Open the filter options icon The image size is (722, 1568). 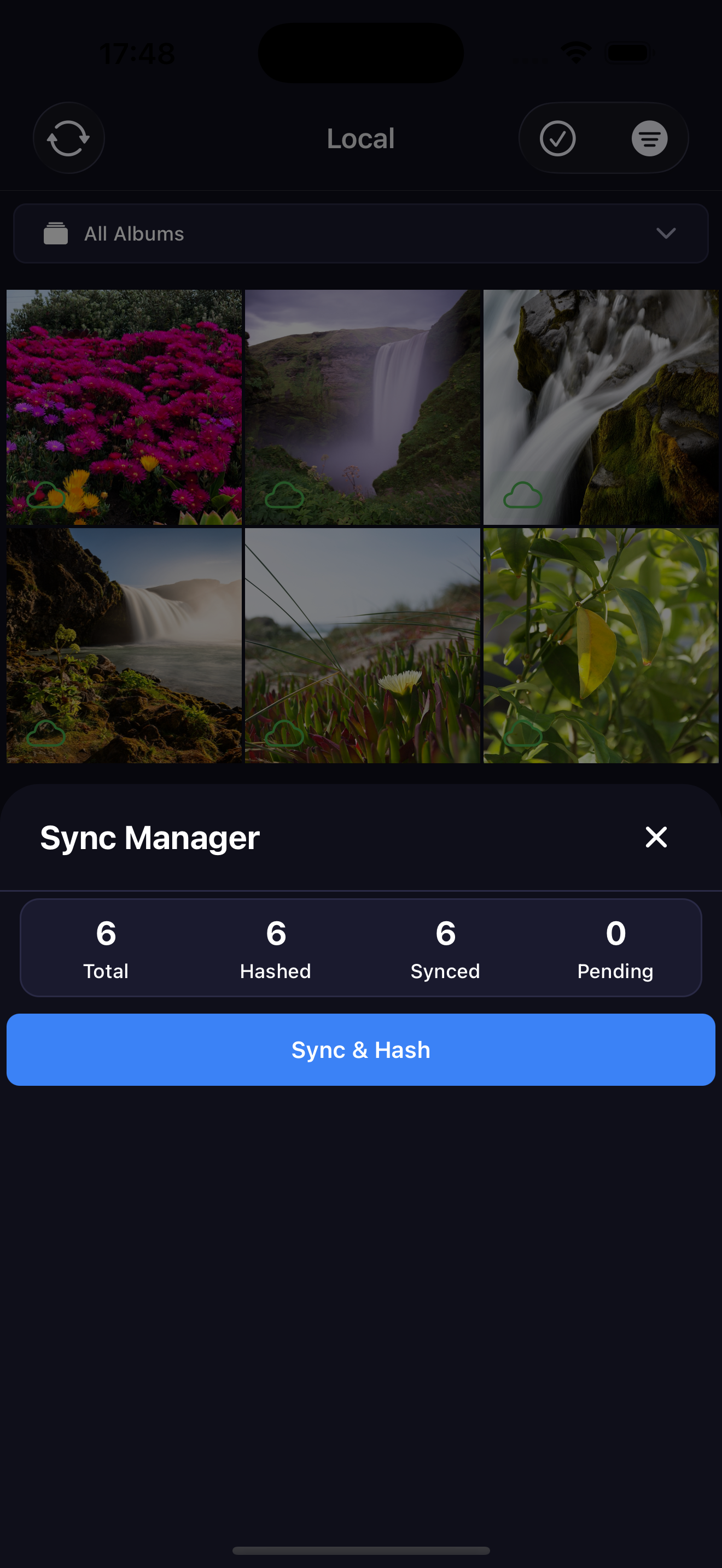pos(649,138)
